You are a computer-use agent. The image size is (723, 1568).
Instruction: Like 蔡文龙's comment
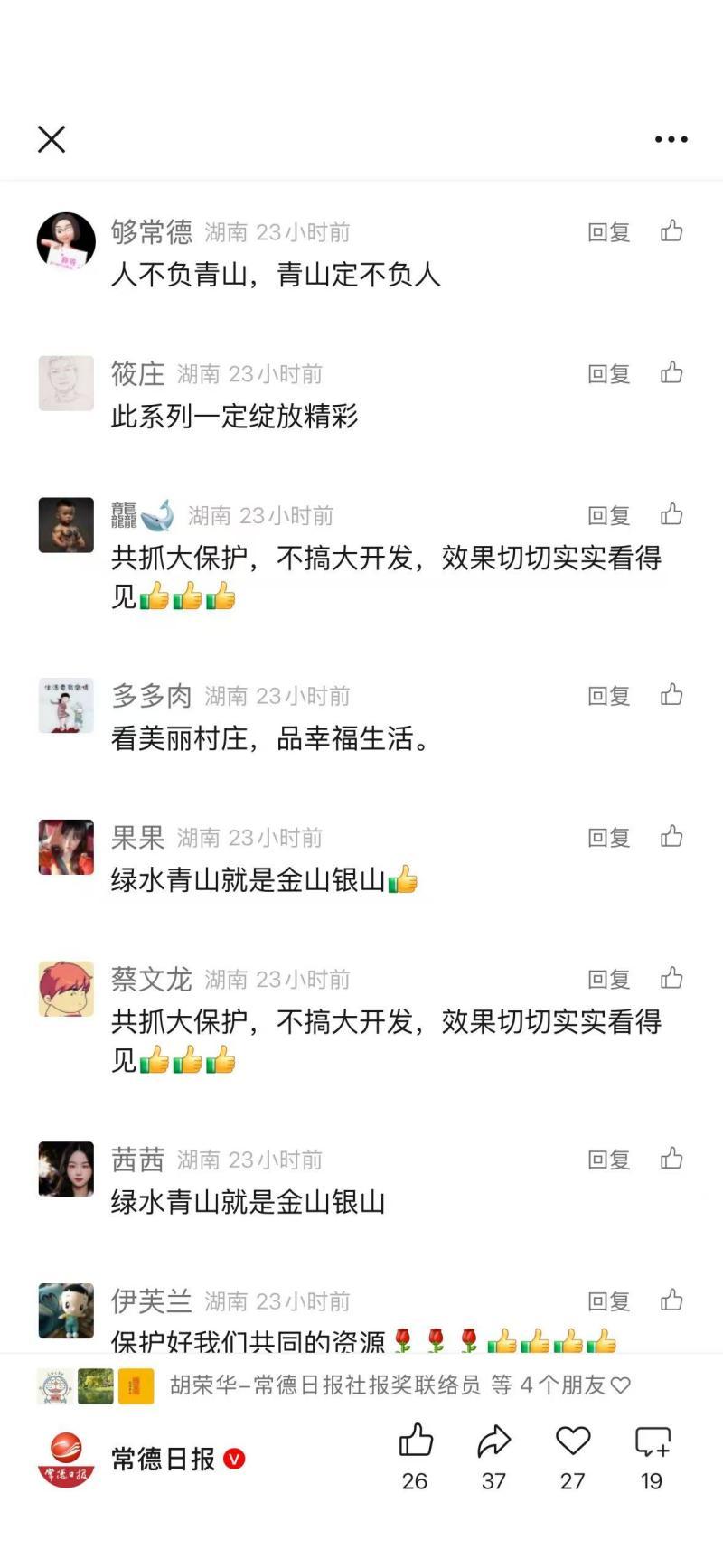(x=671, y=978)
